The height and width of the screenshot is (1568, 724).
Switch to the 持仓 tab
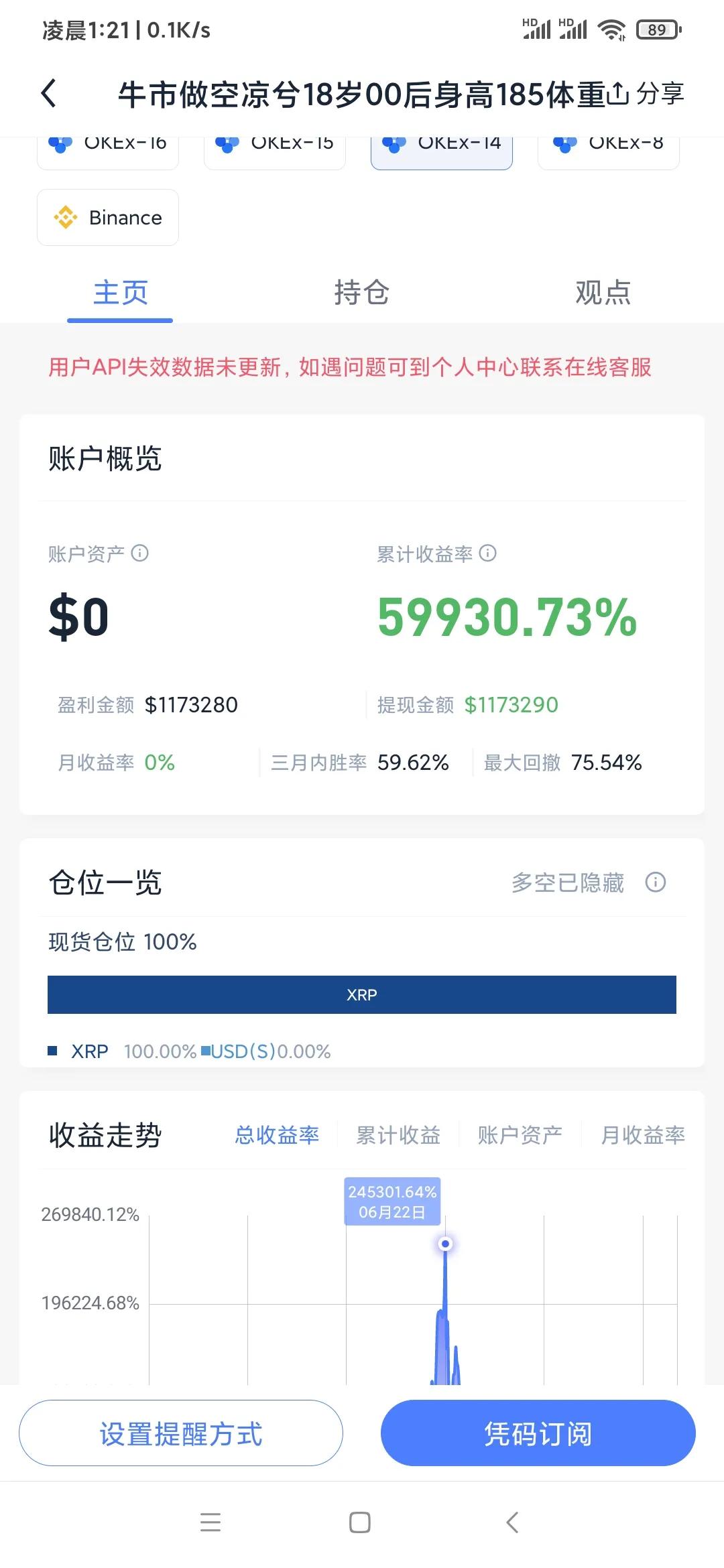361,293
